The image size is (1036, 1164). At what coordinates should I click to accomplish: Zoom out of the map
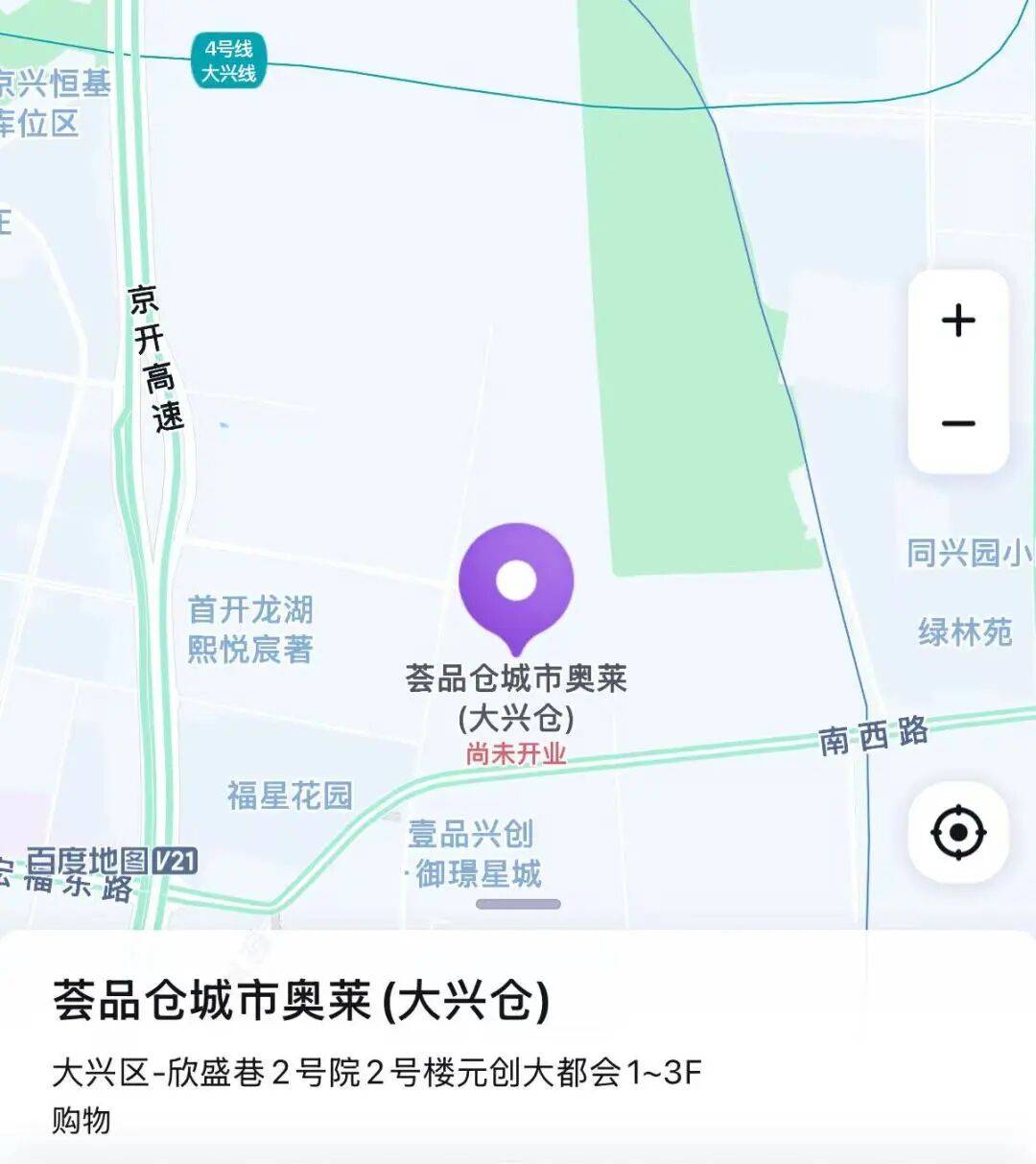tap(958, 423)
